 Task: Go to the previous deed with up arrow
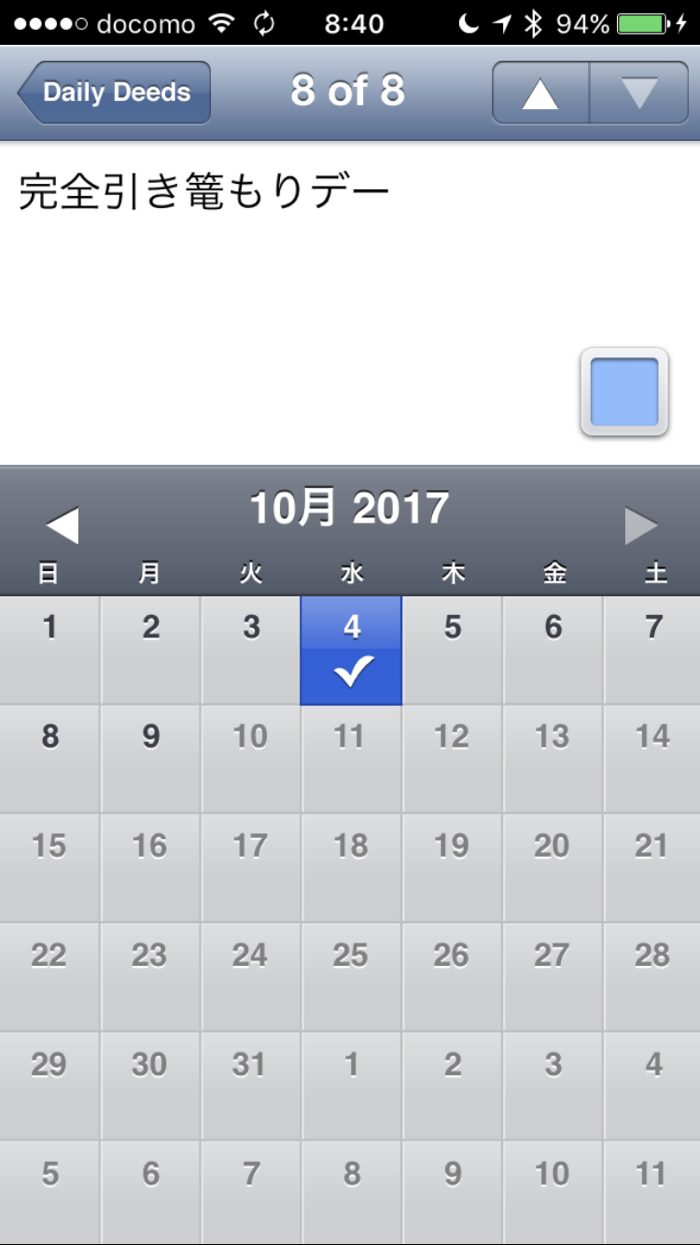tap(540, 93)
